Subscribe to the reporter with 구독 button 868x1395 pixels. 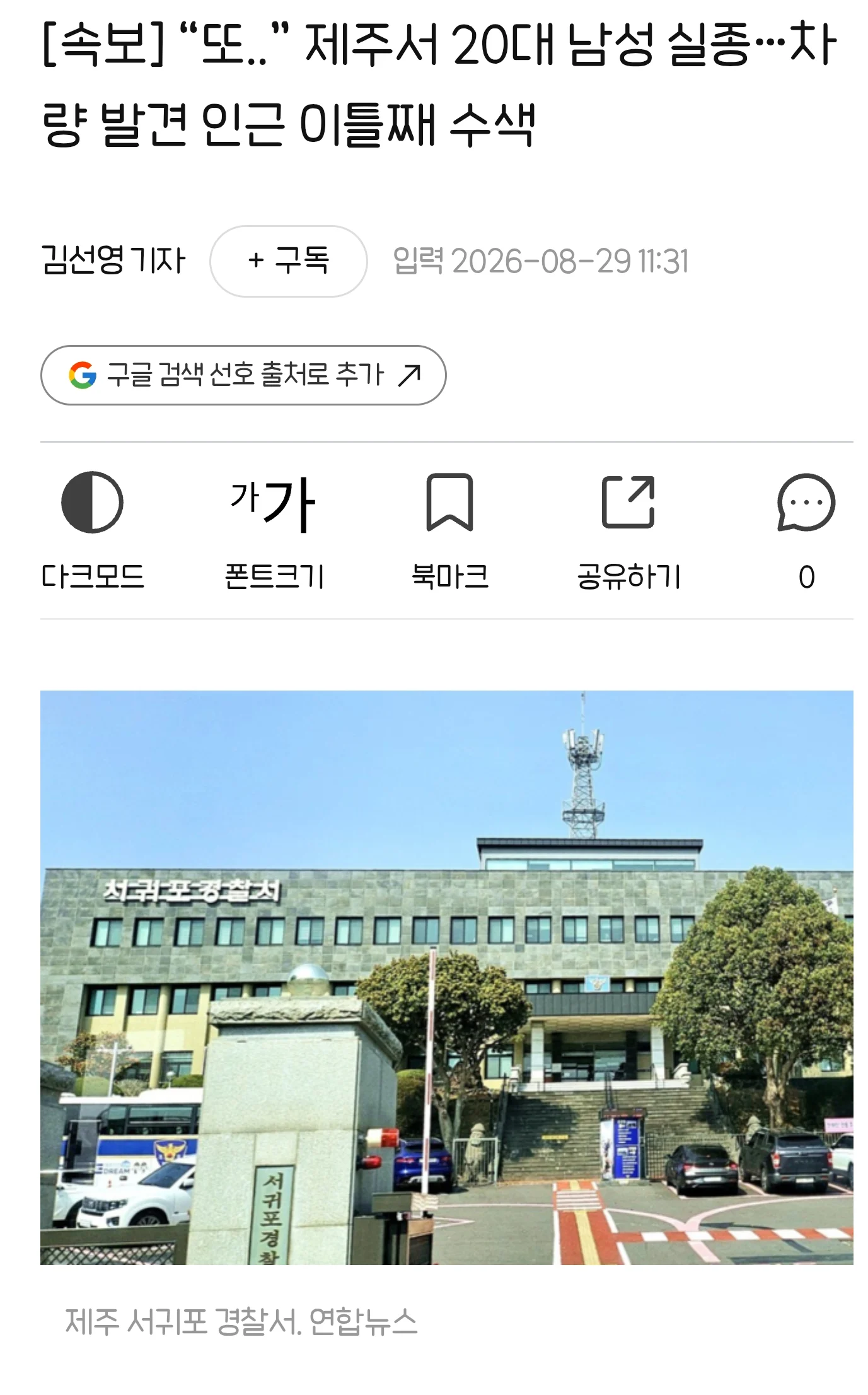(x=288, y=260)
